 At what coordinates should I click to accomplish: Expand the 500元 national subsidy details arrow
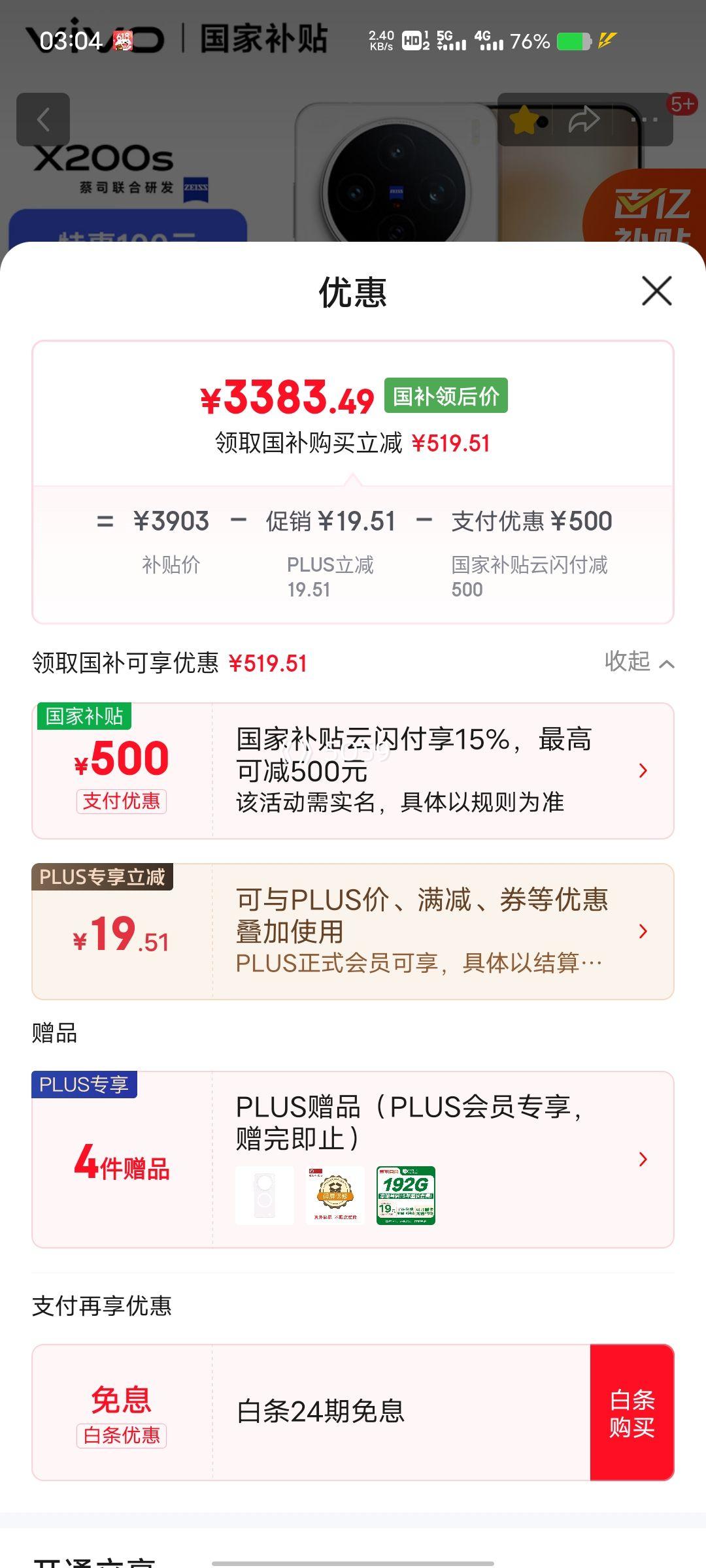tap(643, 769)
